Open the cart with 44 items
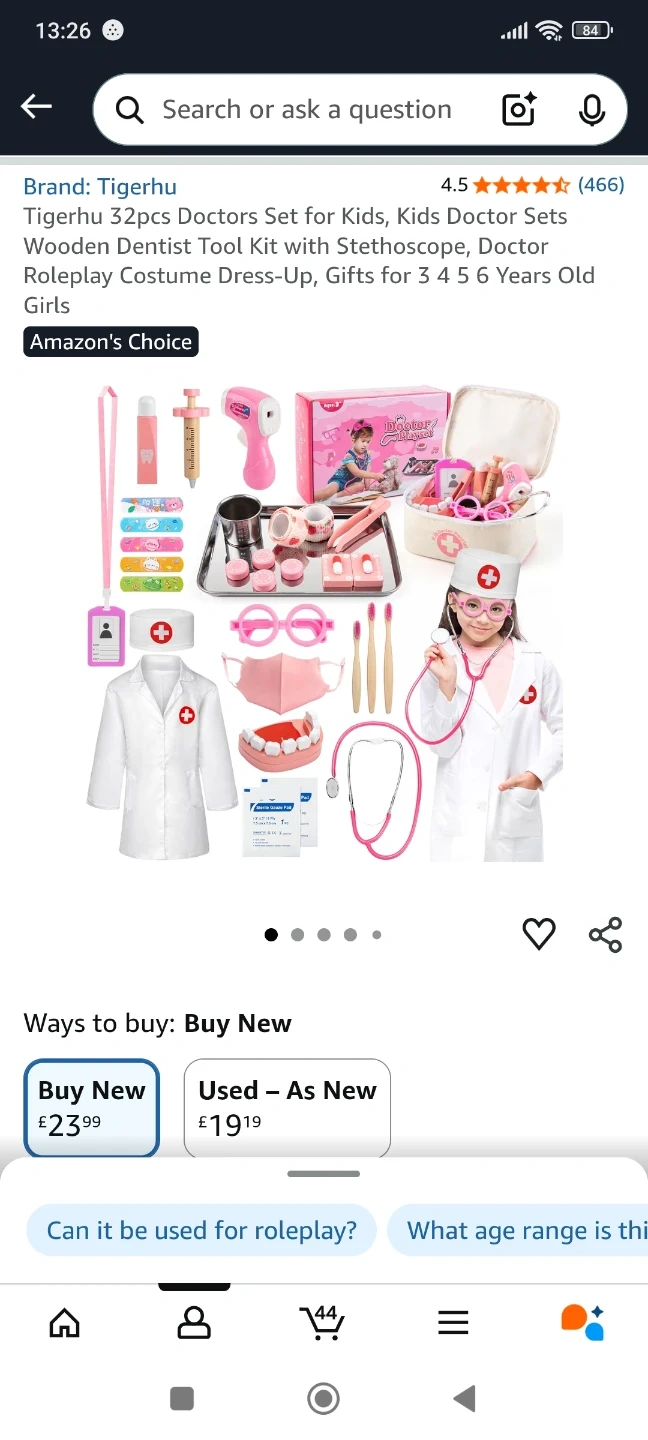Image resolution: width=648 pixels, height=1440 pixels. click(323, 1322)
